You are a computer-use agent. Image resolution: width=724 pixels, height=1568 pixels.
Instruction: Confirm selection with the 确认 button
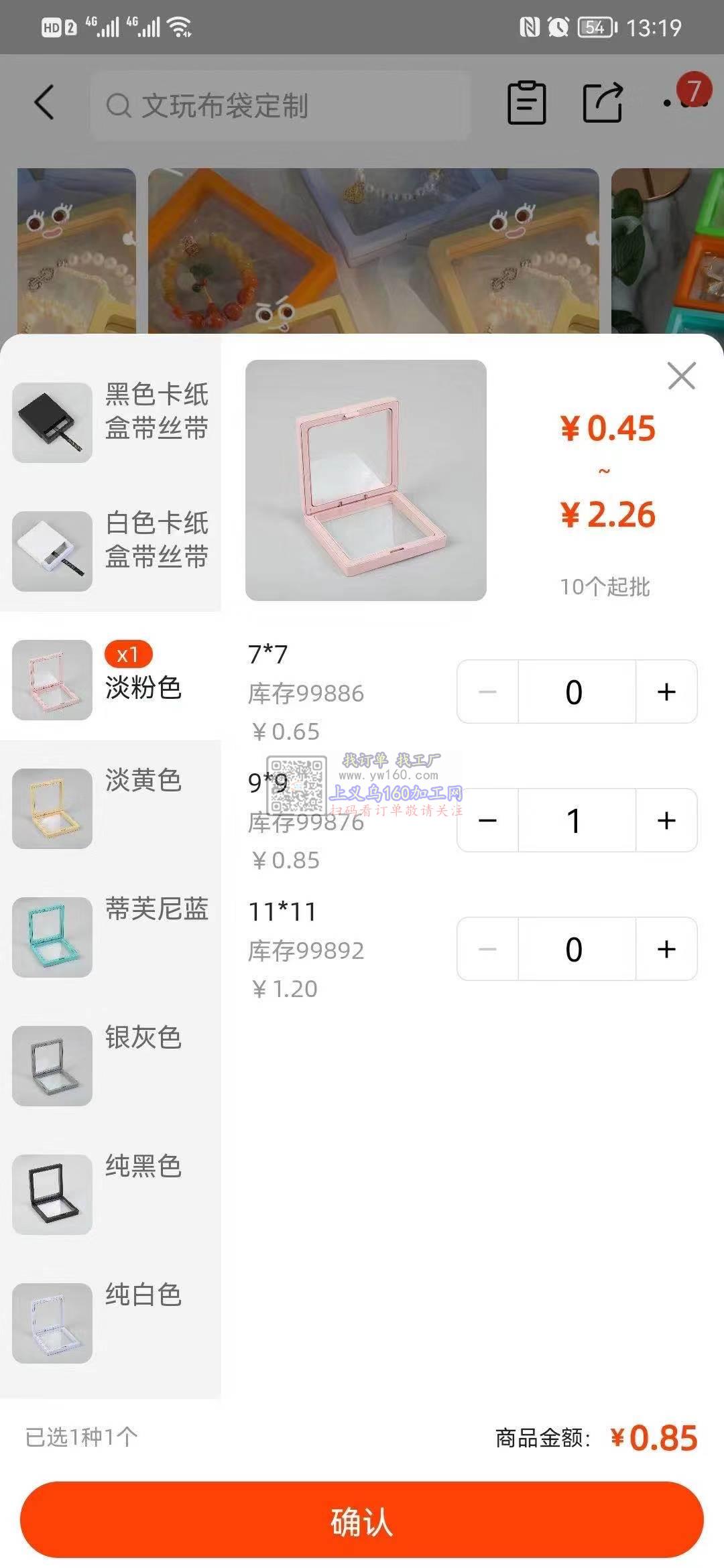362,1520
